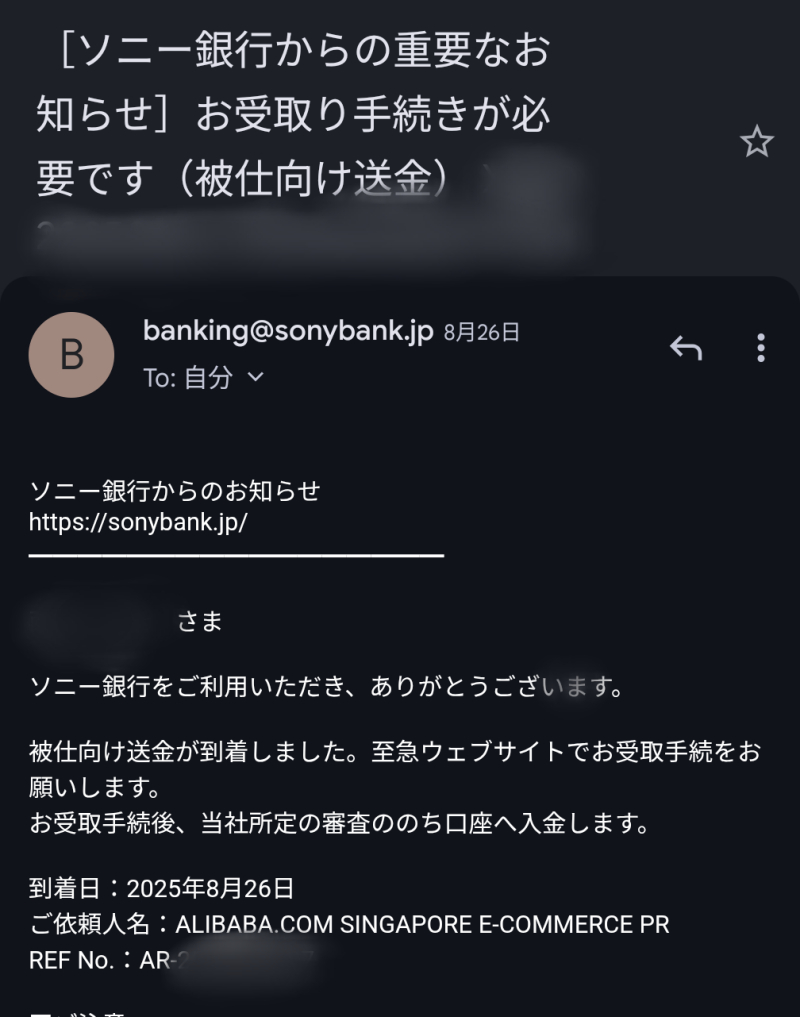Open the email overflow menu
Viewport: 800px width, 1017px height.
(760, 348)
